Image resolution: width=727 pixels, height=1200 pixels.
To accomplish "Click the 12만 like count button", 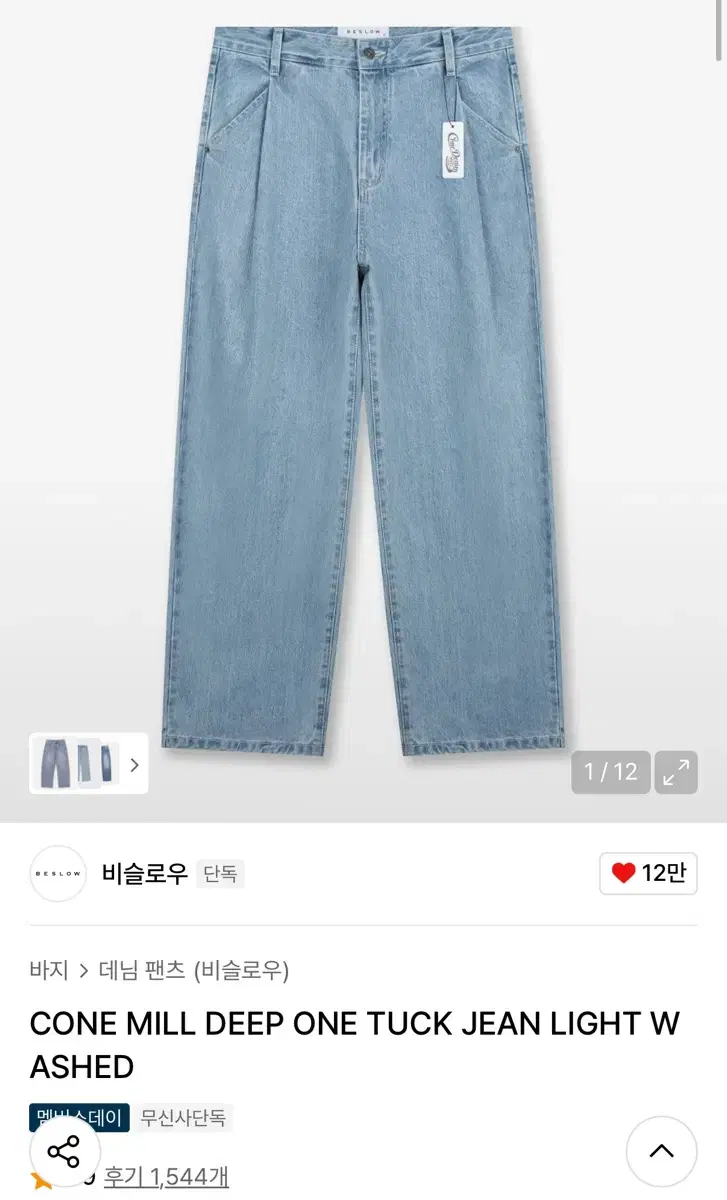I will click(x=648, y=873).
